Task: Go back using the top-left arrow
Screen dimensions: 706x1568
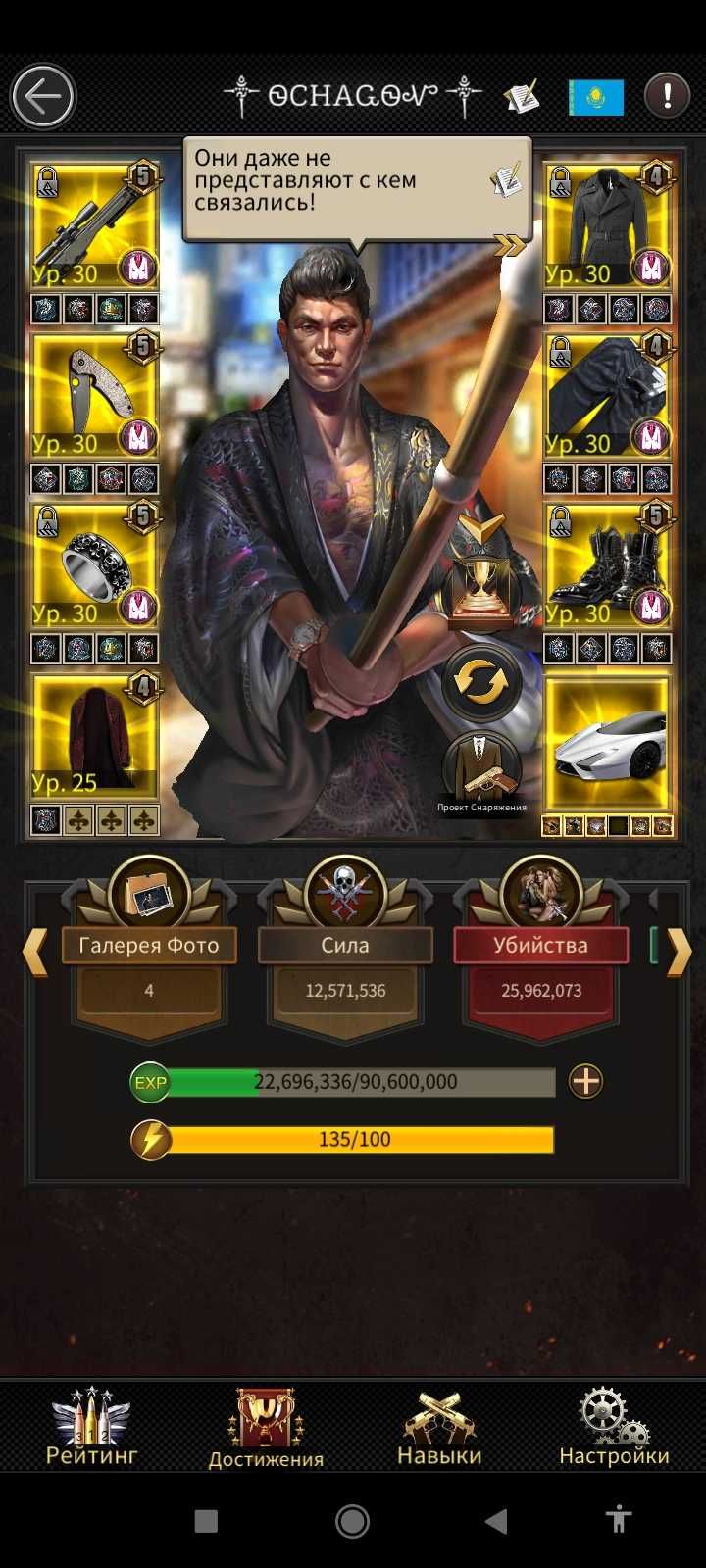Action: (42, 96)
